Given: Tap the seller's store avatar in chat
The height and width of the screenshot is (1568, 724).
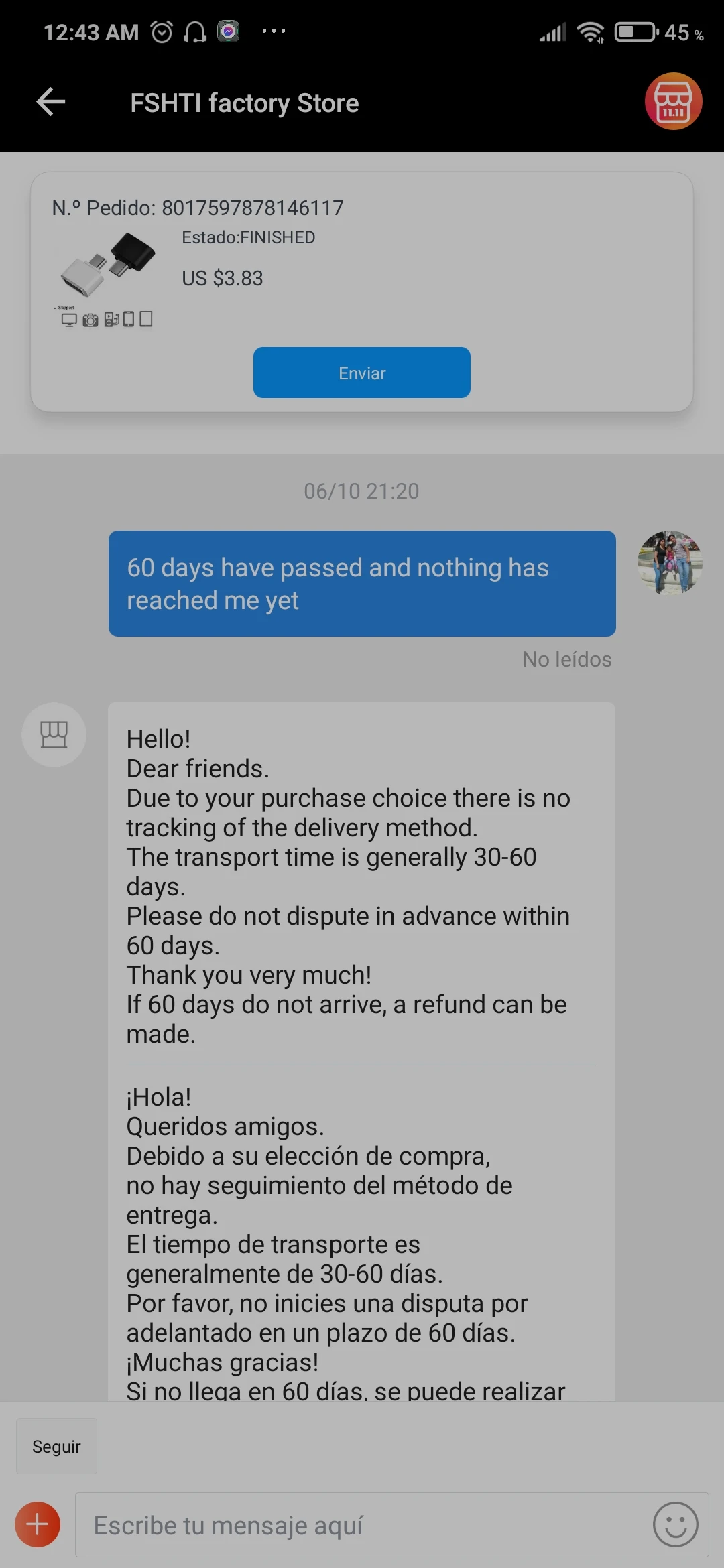Looking at the screenshot, I should 54,734.
